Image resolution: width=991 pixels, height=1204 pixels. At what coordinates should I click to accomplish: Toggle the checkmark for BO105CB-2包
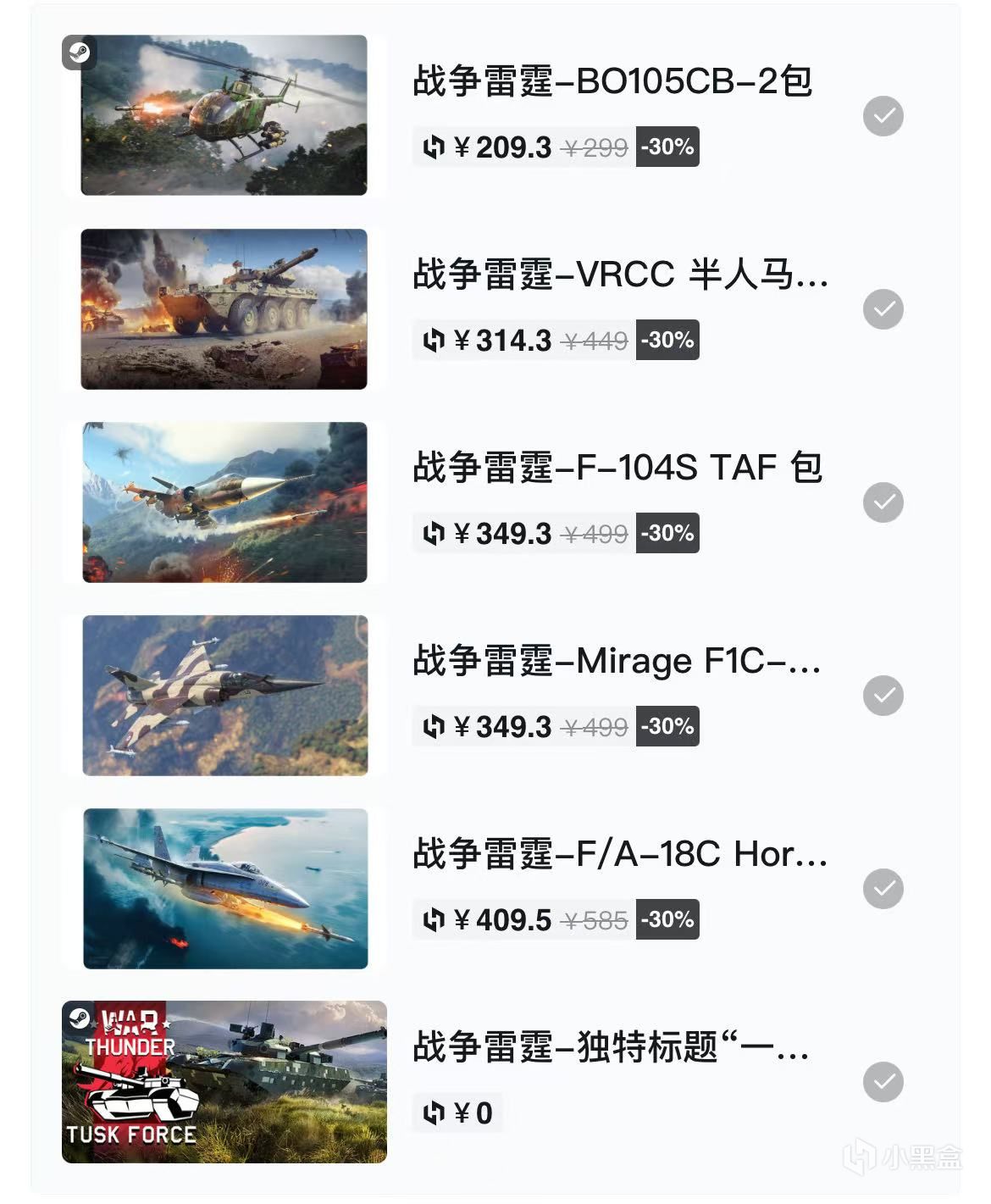[x=883, y=116]
